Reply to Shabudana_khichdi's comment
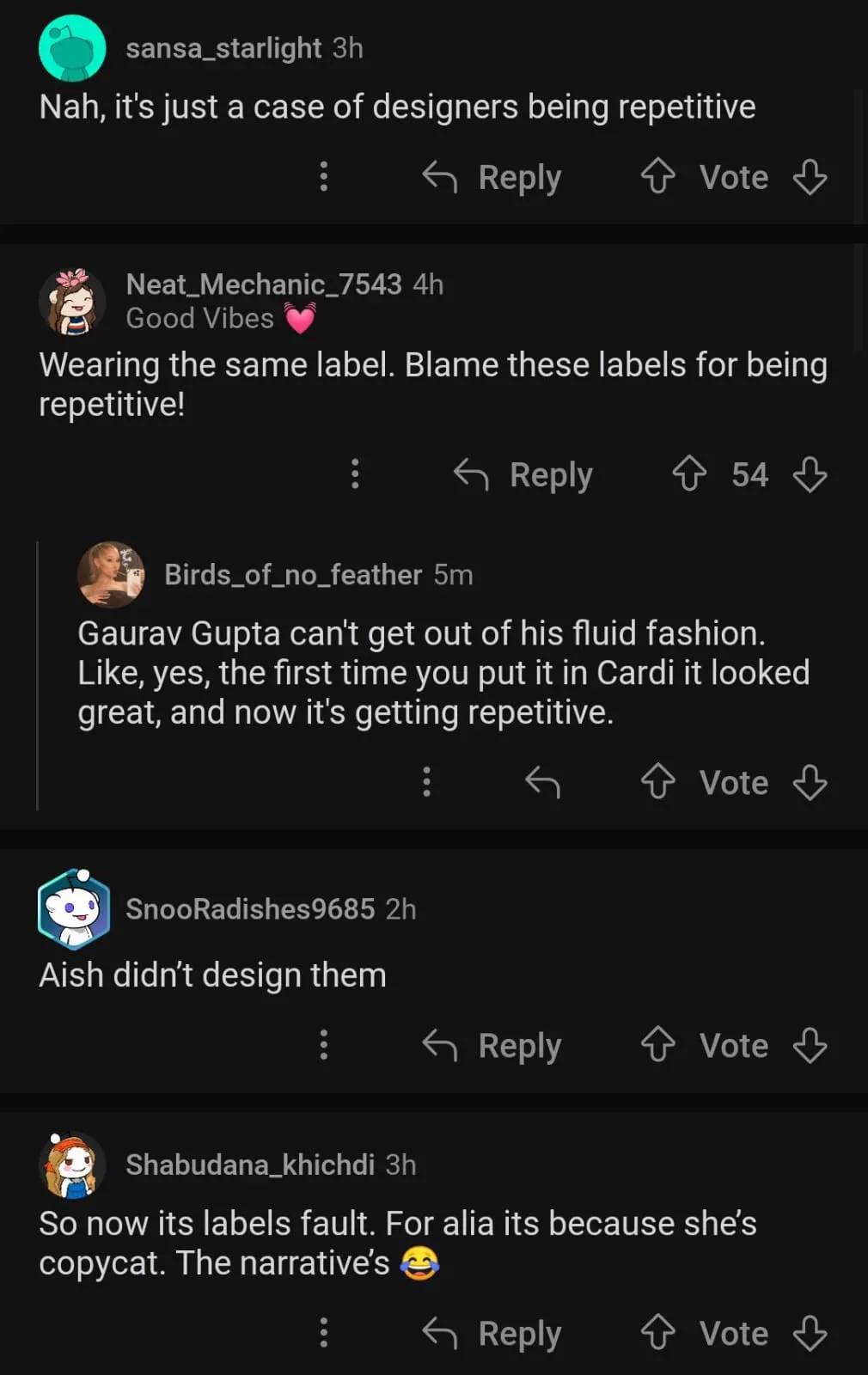868x1375 pixels. (492, 1334)
